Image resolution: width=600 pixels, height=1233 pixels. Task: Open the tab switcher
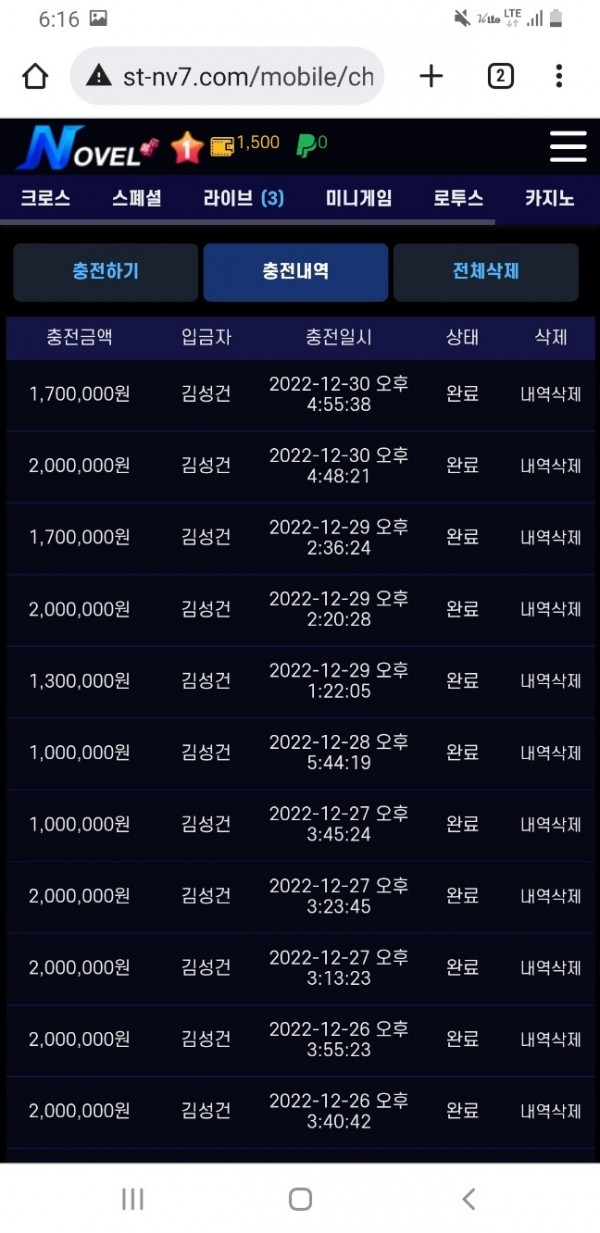[501, 76]
